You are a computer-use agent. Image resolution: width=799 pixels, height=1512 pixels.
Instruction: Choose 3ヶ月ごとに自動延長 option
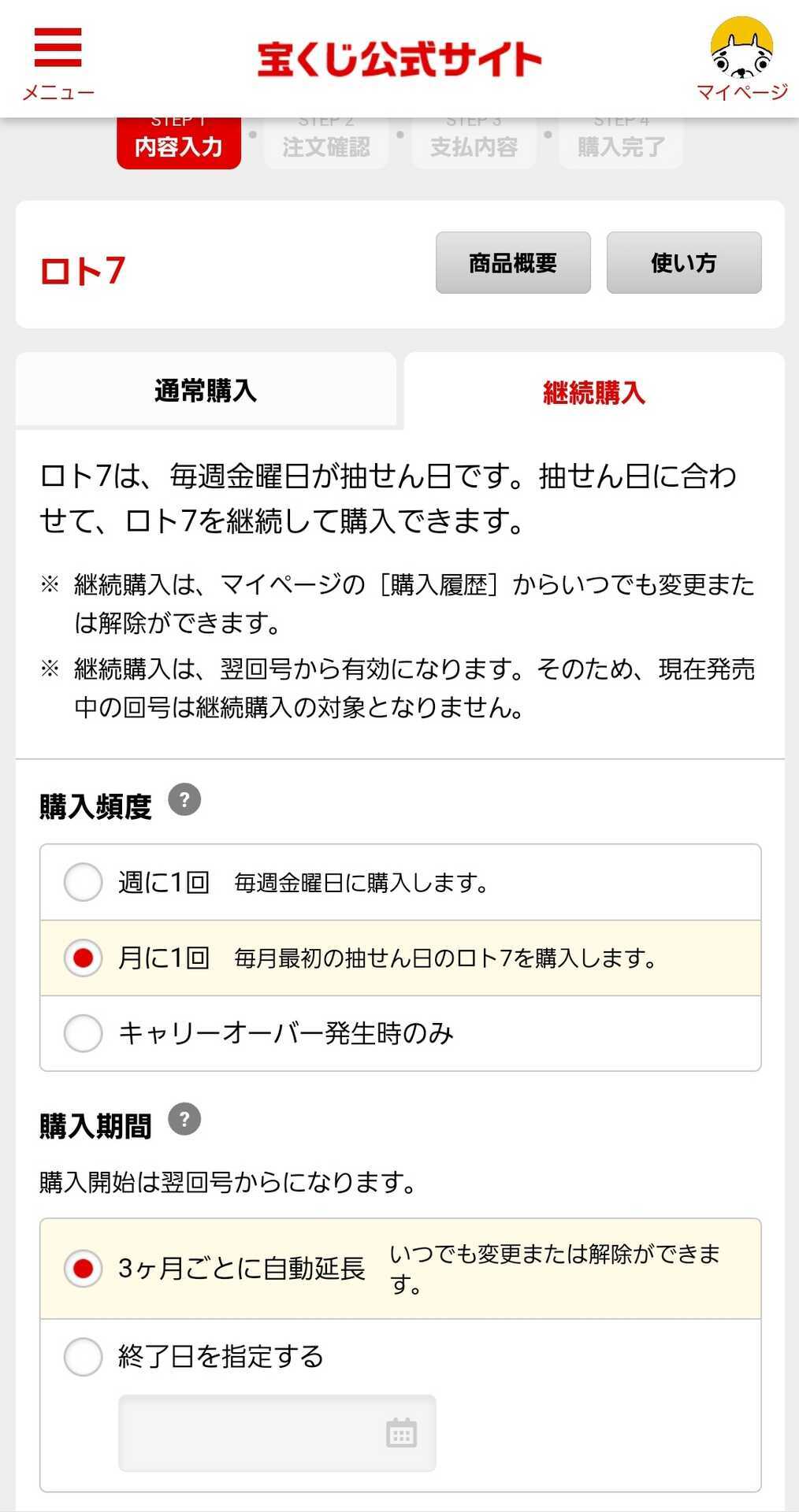[x=84, y=1268]
